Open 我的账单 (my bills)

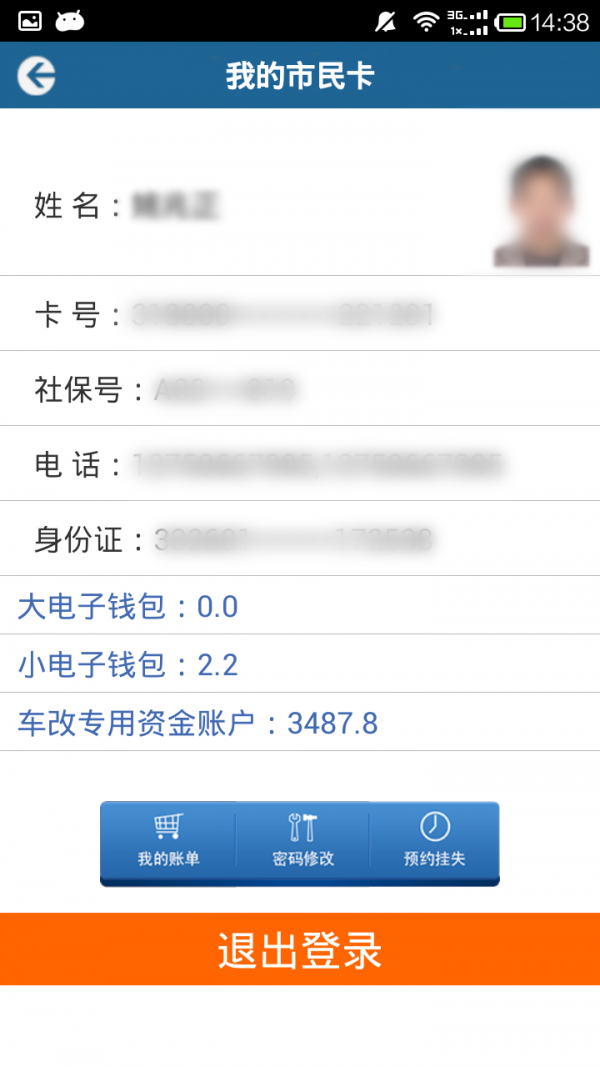tap(168, 841)
